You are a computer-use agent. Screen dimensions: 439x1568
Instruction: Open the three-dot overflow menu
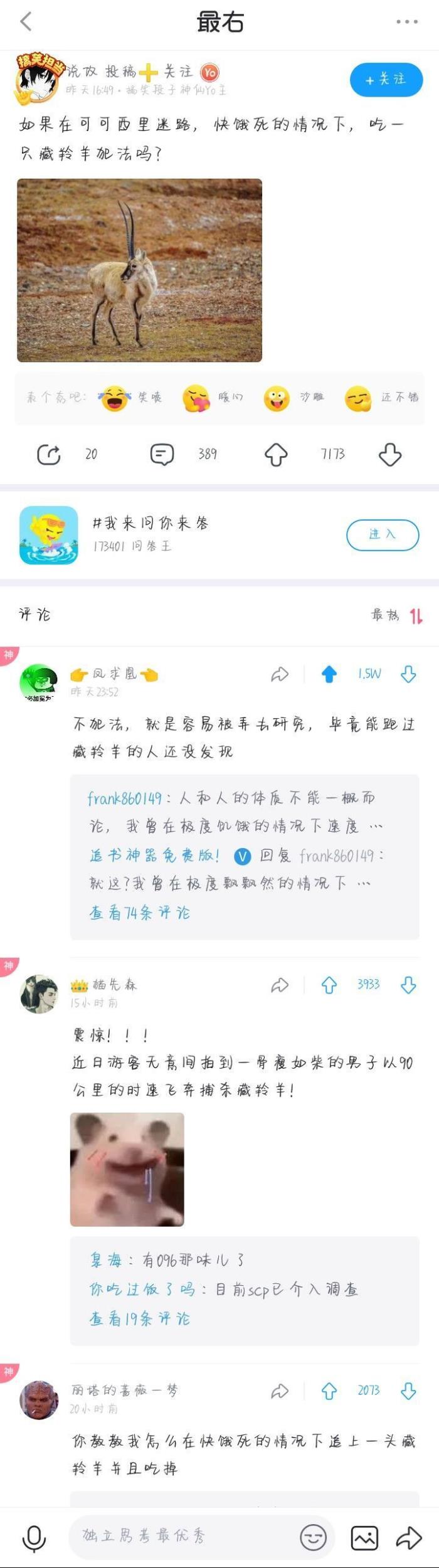(x=406, y=22)
